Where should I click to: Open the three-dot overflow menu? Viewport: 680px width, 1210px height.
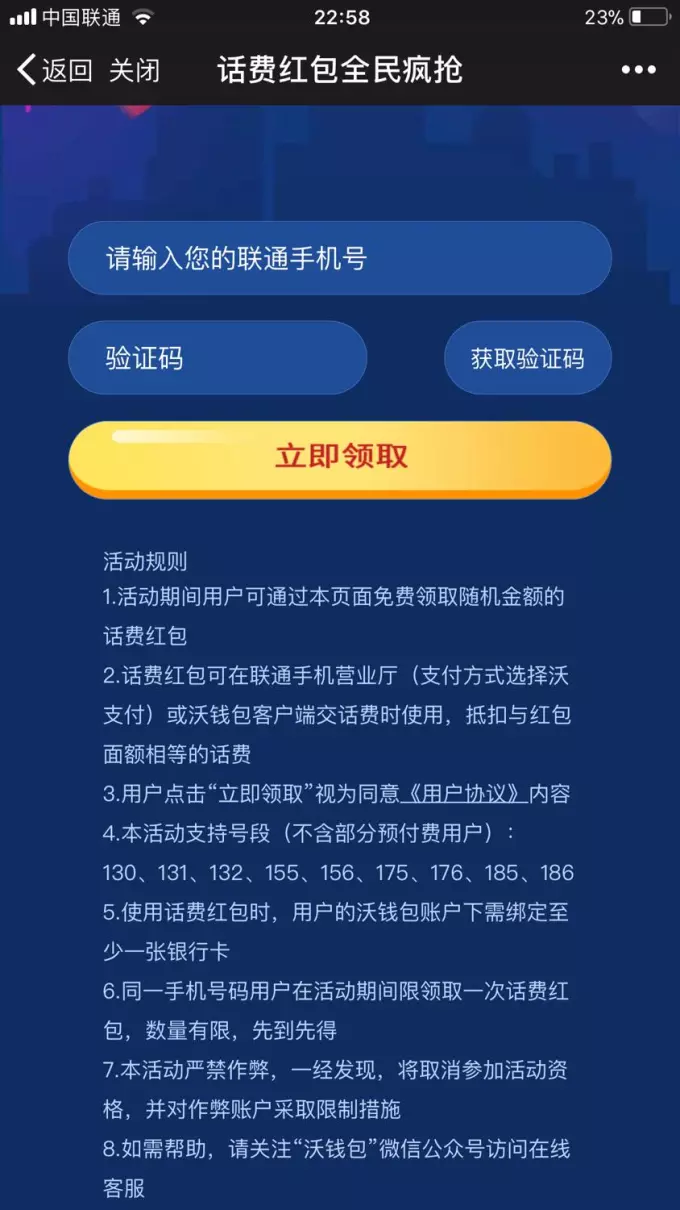(x=638, y=70)
